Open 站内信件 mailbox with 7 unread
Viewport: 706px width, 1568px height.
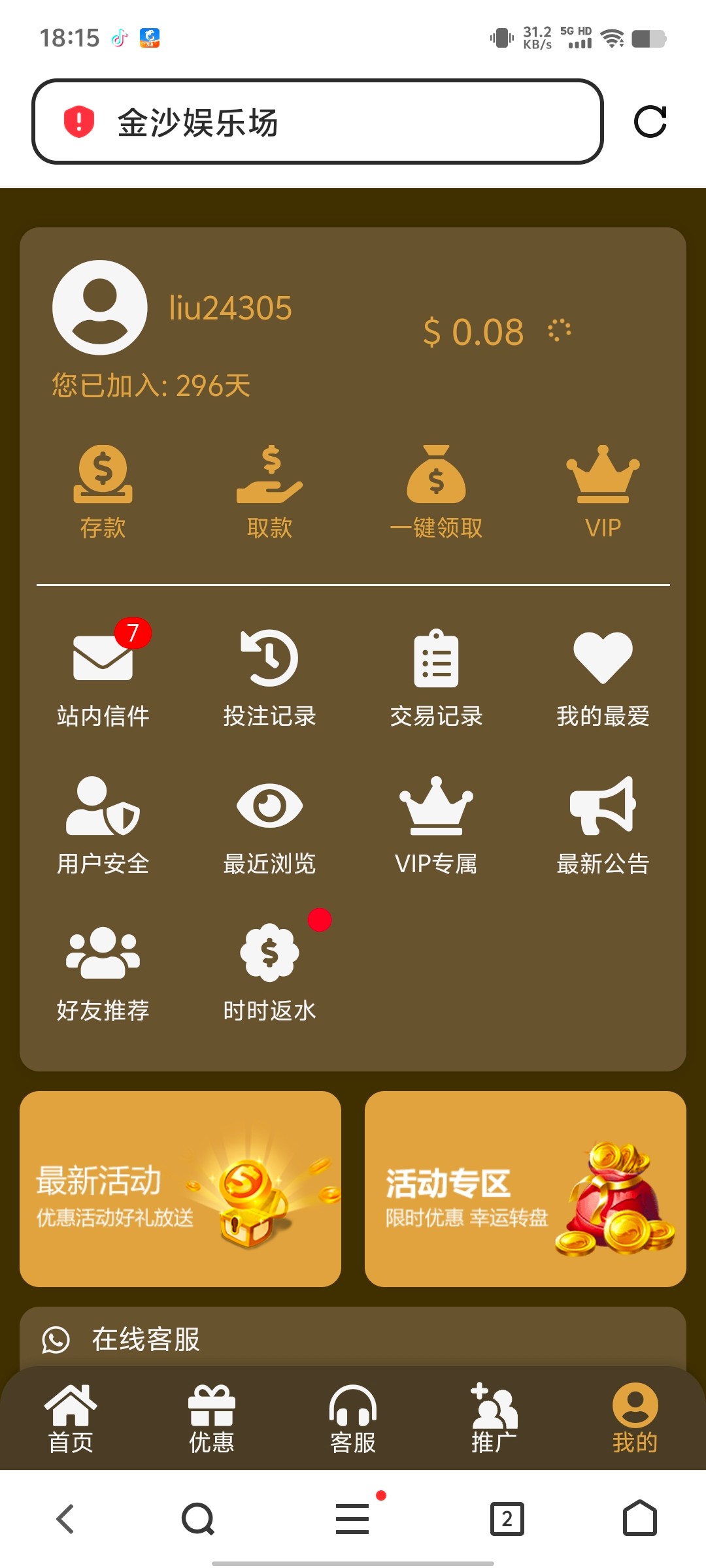click(x=101, y=673)
